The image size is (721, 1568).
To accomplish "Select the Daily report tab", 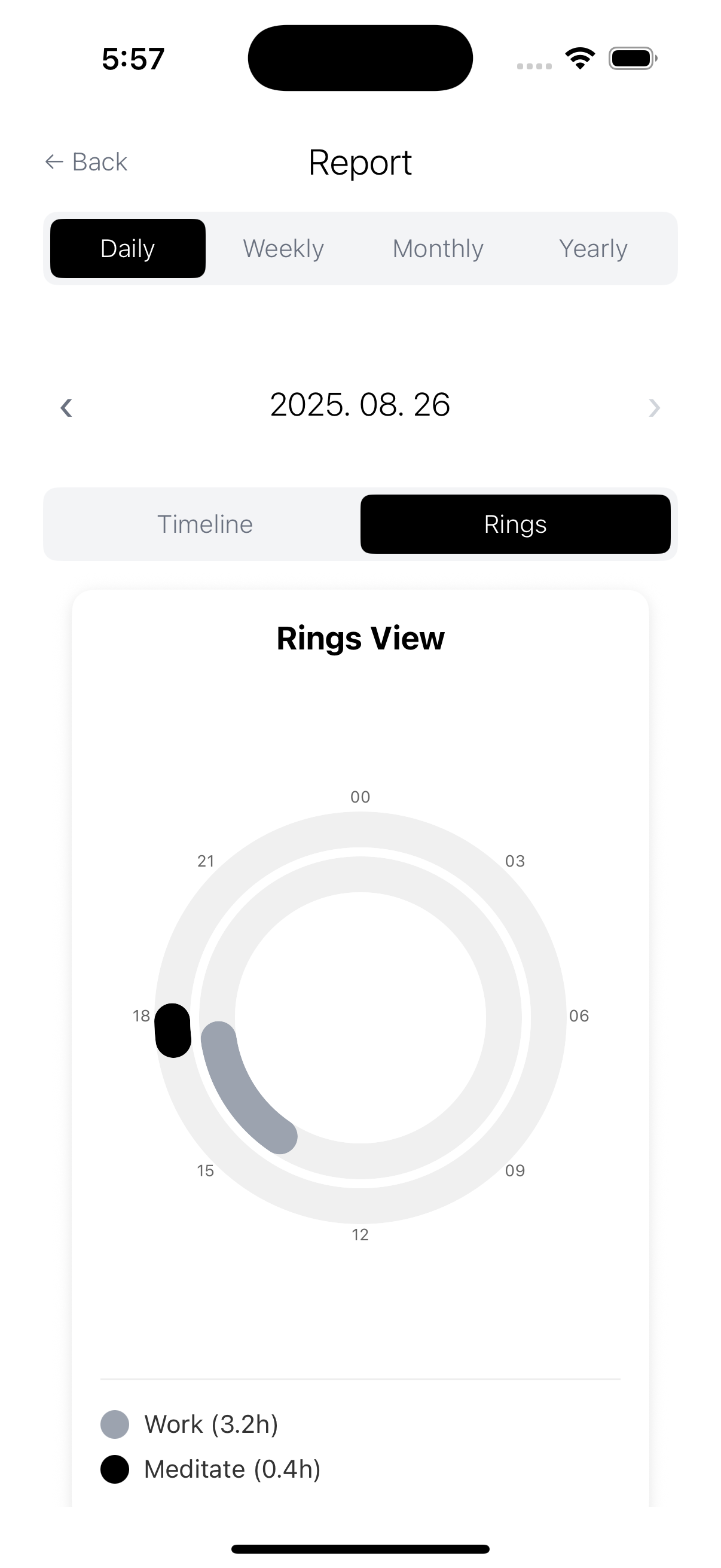I will tap(128, 248).
